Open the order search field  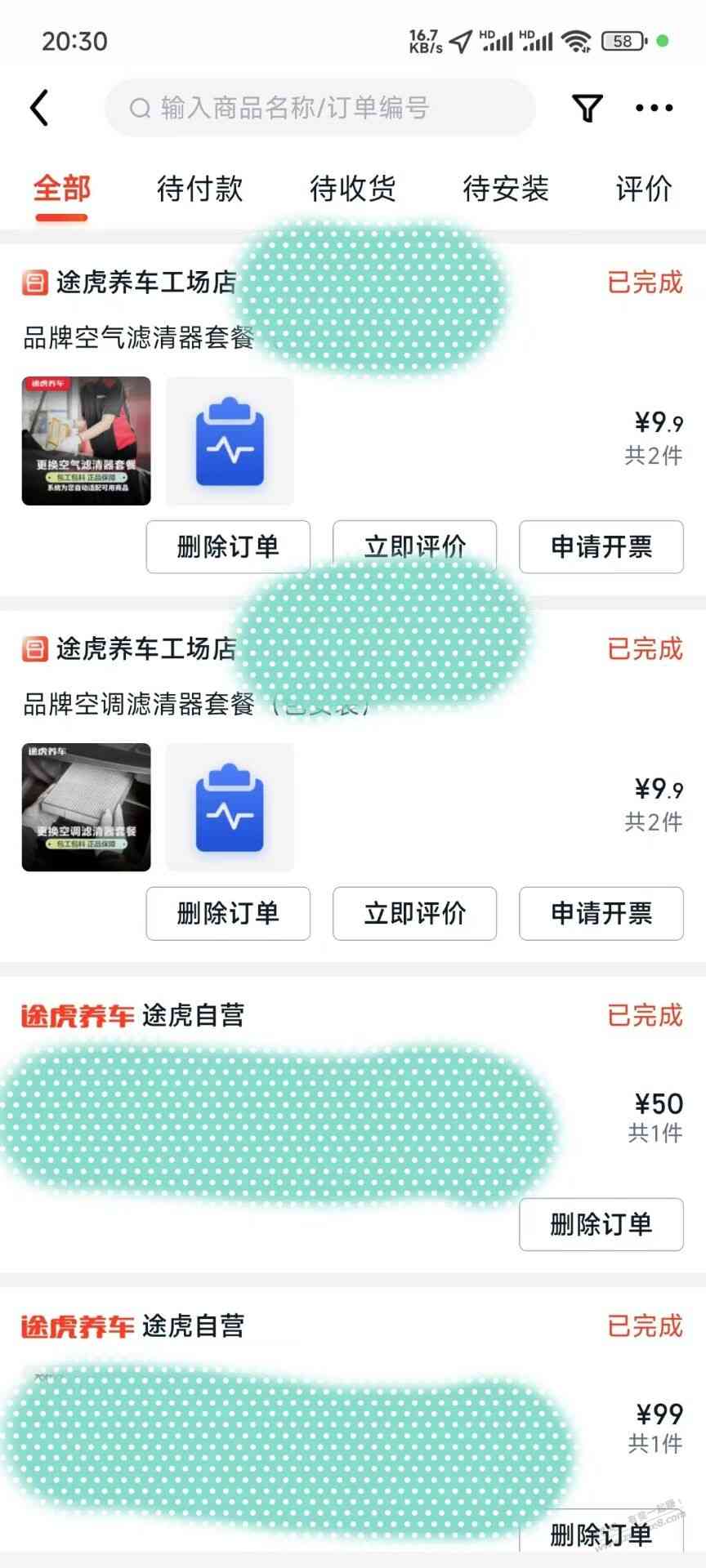(319, 108)
